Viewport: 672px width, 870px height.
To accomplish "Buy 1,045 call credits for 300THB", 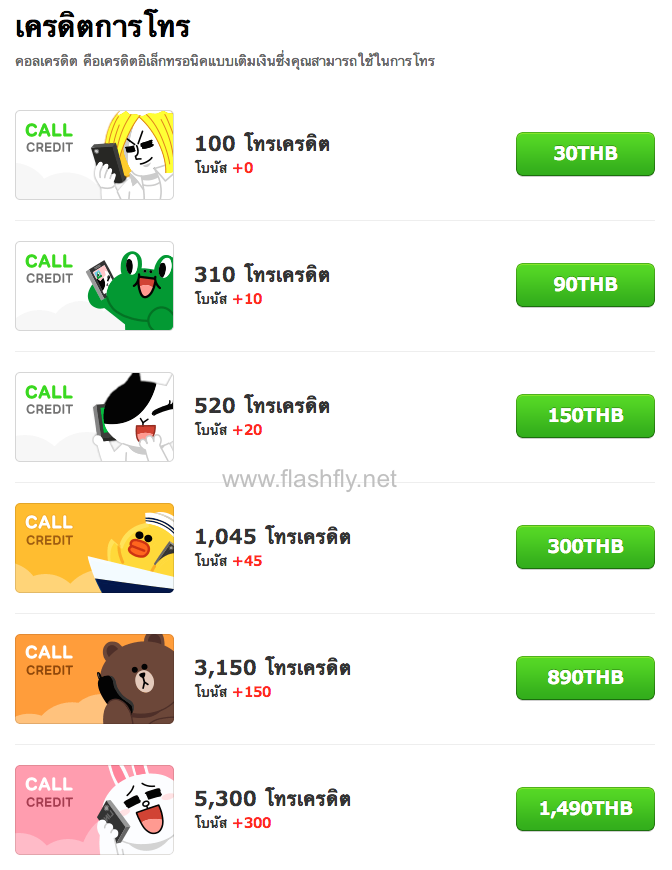I will click(x=585, y=547).
